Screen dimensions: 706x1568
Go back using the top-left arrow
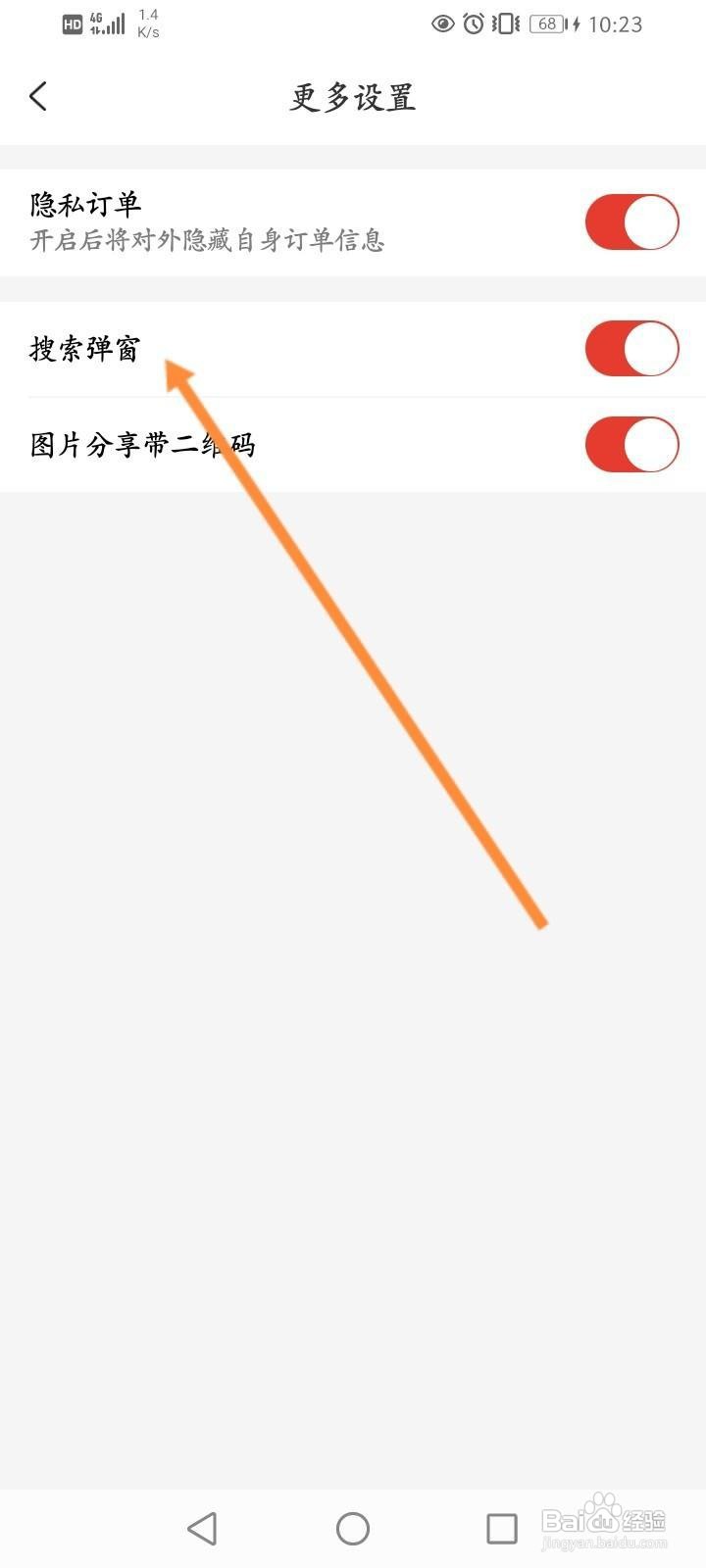[x=38, y=97]
